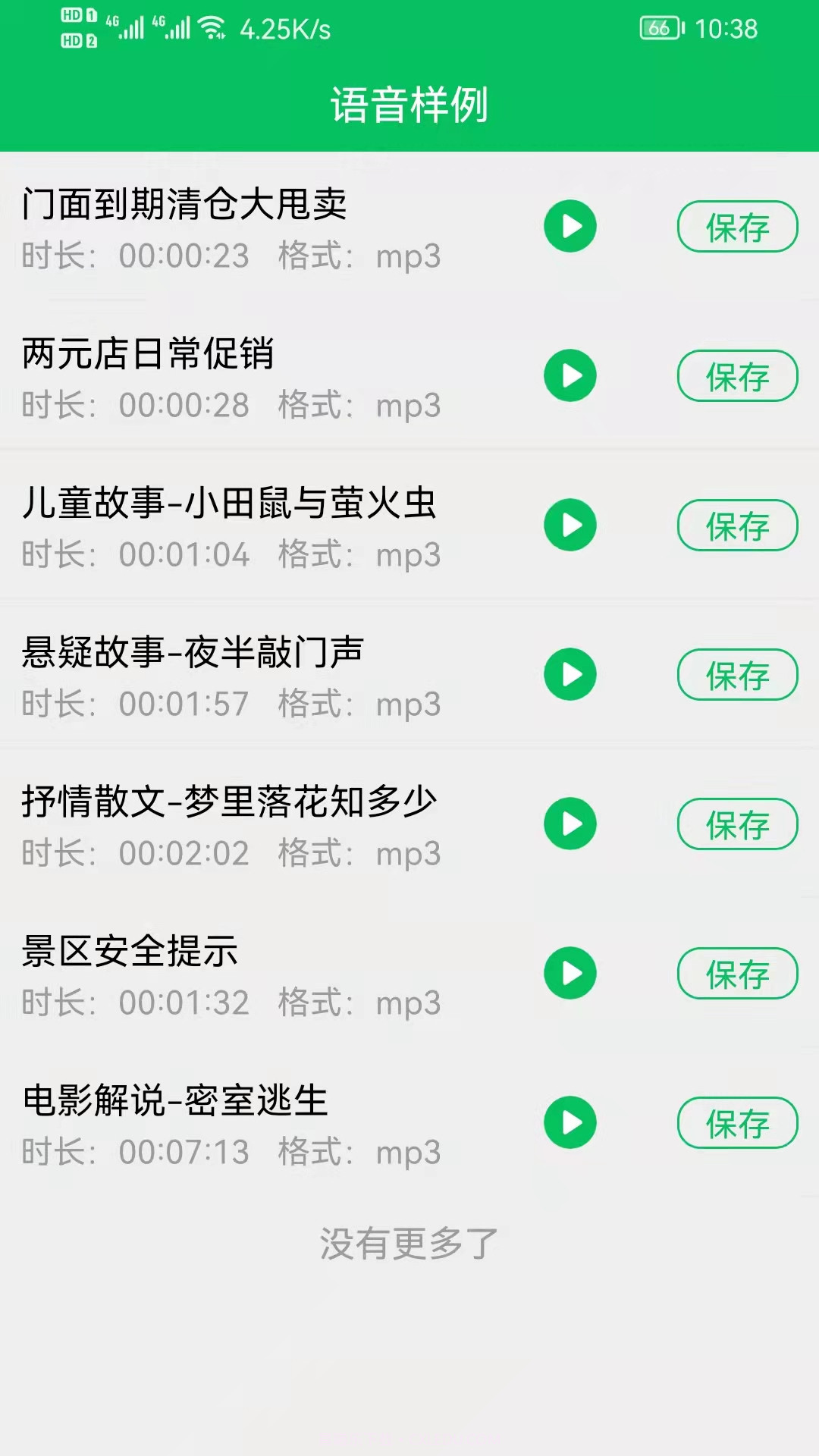Save the 电影解说-密室逃生 file

[737, 1122]
